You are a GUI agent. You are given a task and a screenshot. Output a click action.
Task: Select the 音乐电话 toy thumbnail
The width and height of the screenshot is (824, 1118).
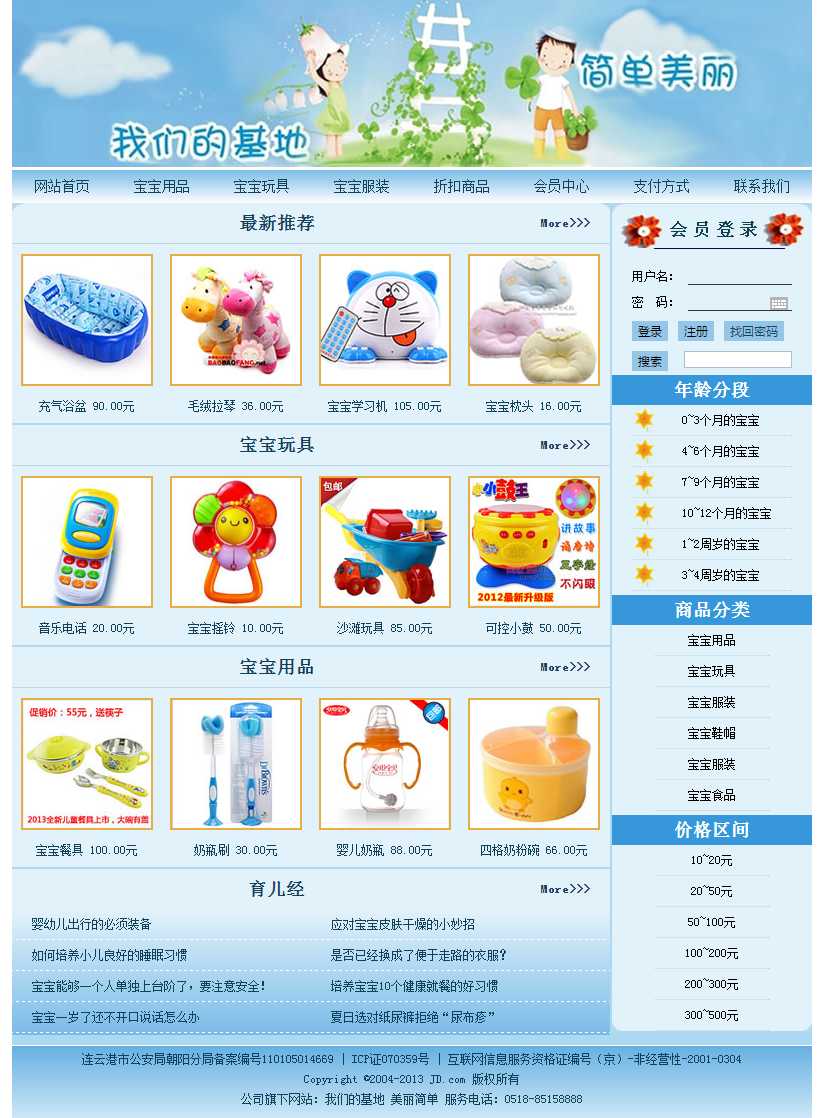pos(87,542)
